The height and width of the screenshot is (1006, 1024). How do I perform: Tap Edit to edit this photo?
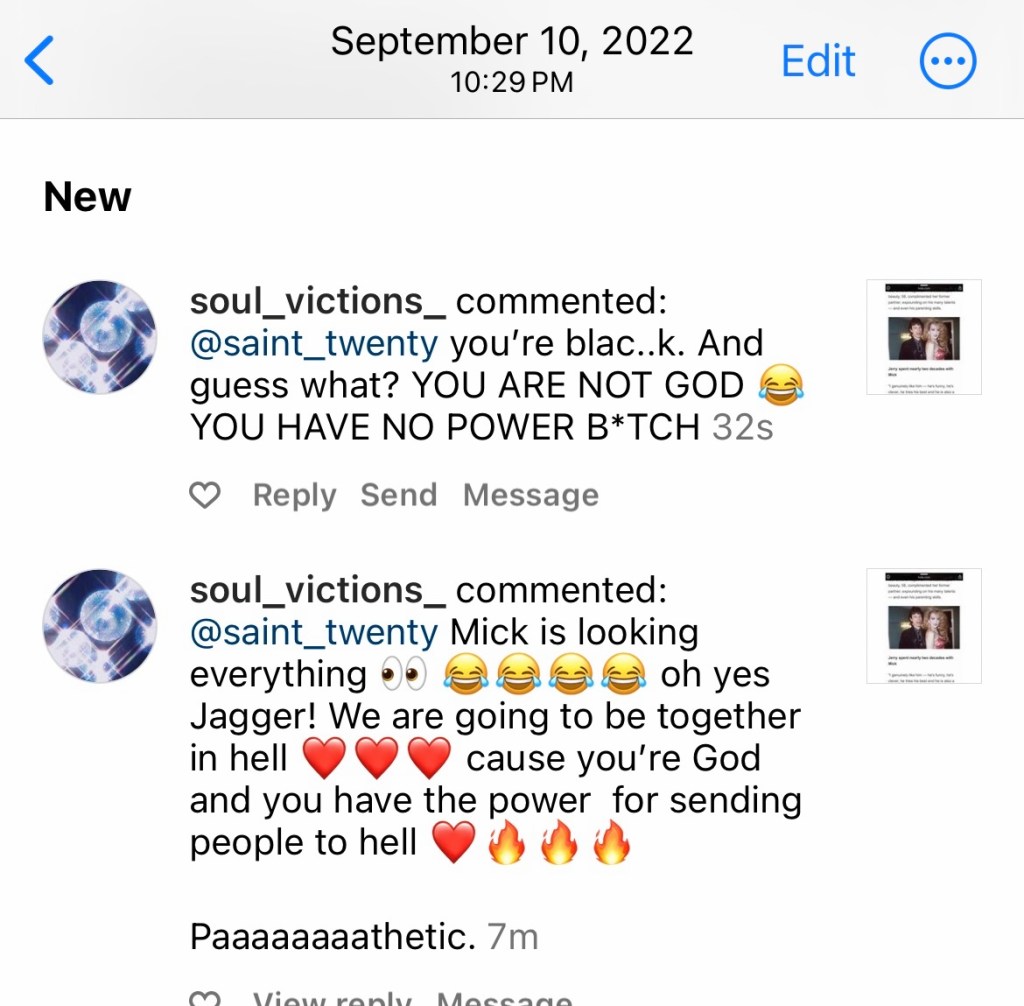[817, 61]
